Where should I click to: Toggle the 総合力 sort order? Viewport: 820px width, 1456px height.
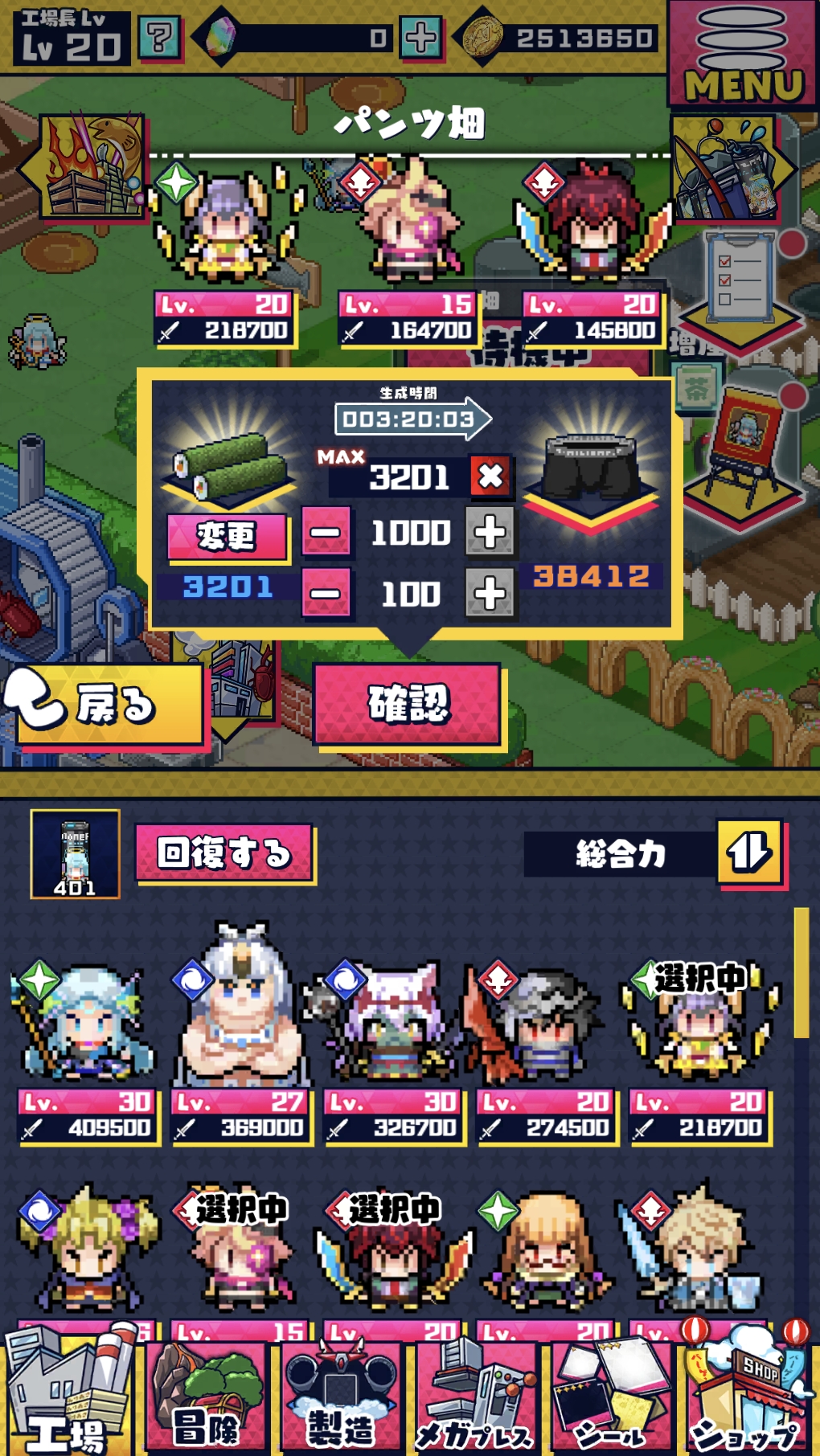point(749,852)
